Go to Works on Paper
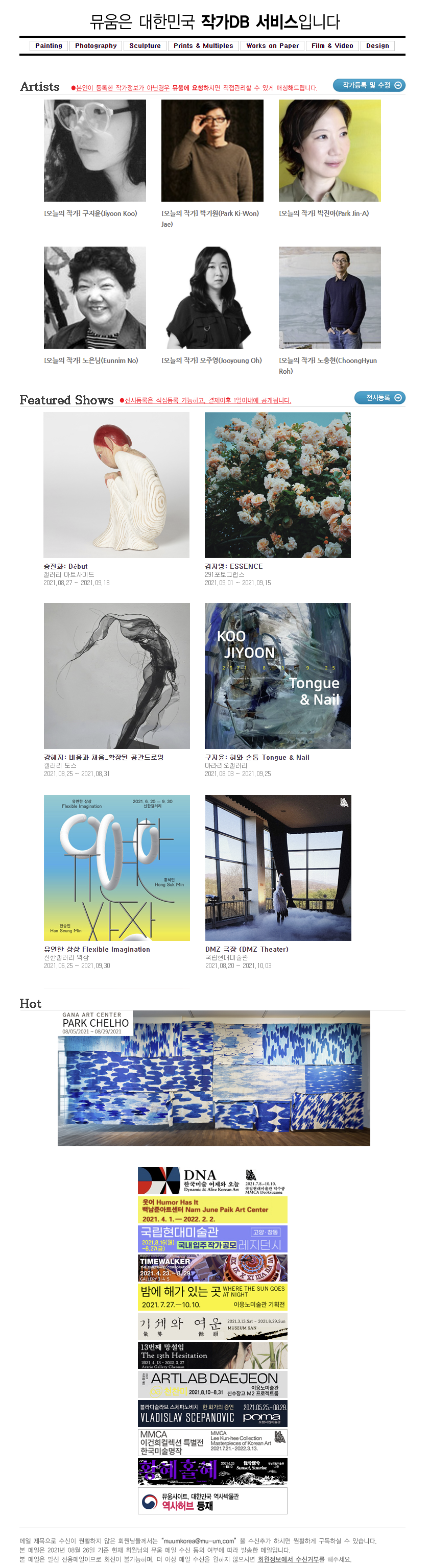The width and height of the screenshot is (429, 1568). click(272, 45)
